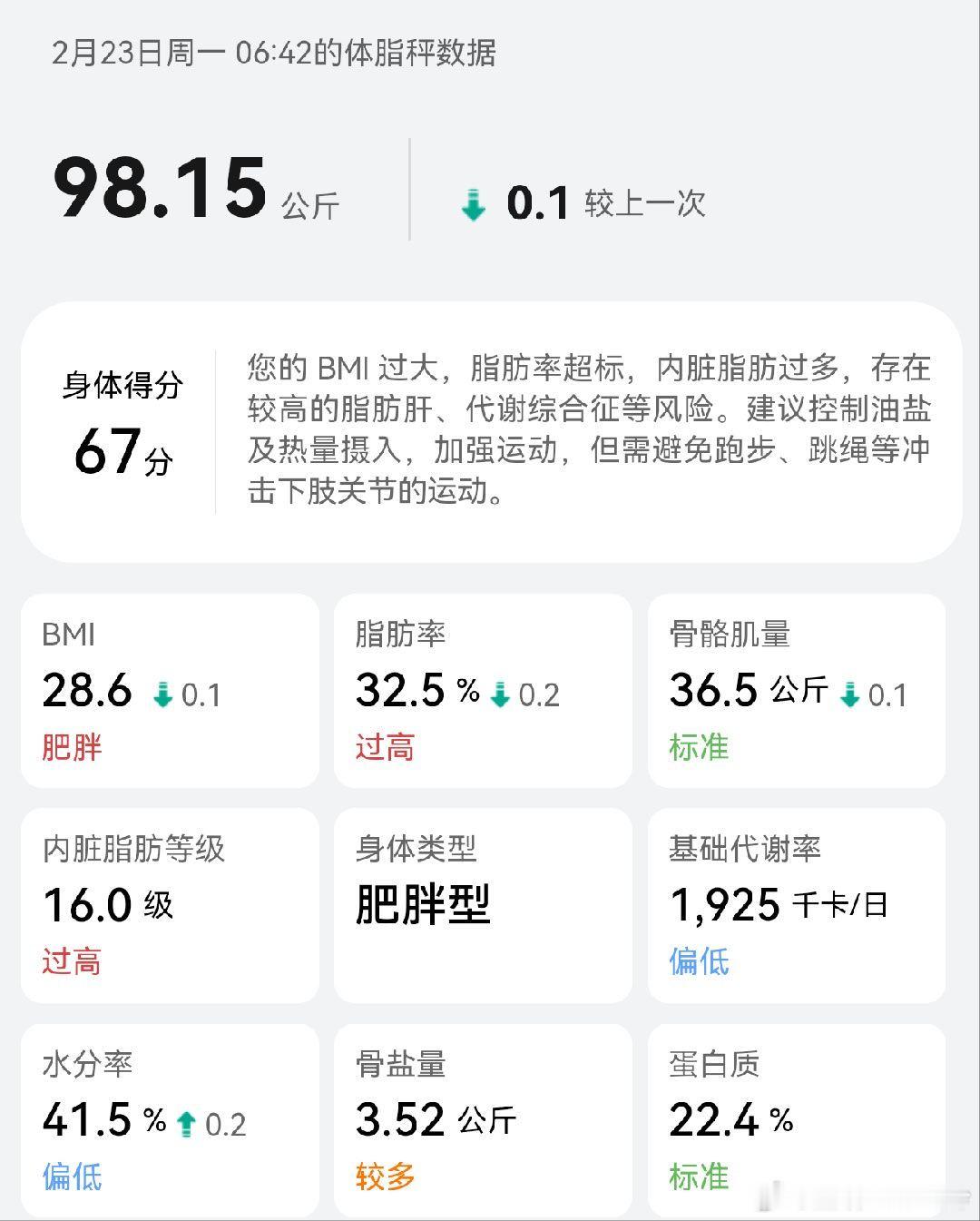Expand the 身体类型 肥胖型 card
The width and height of the screenshot is (980, 1221).
pyautogui.click(x=484, y=903)
